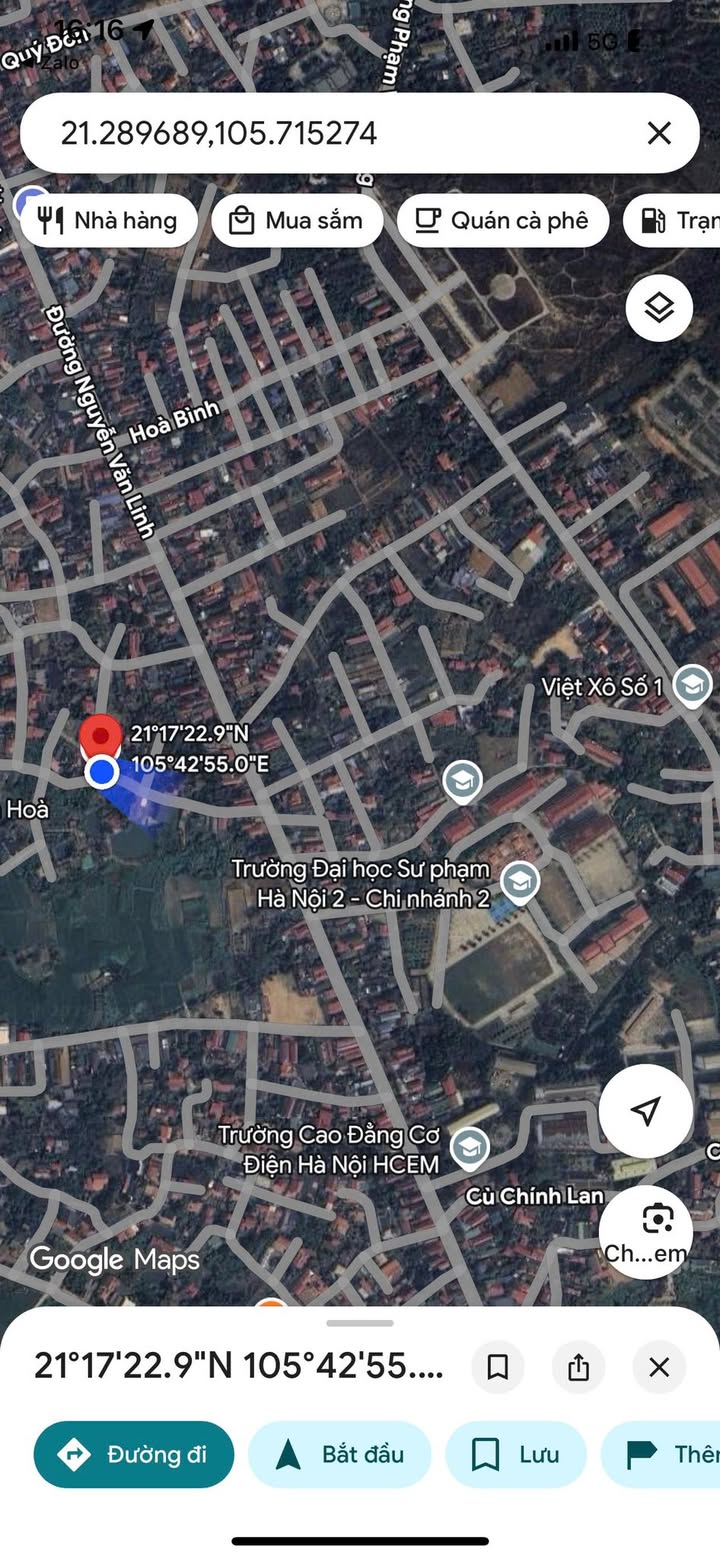Image resolution: width=720 pixels, height=1559 pixels.
Task: Open the Trường Cao Đẳng Cơ Điện Hà Nội marker
Action: (469, 1147)
